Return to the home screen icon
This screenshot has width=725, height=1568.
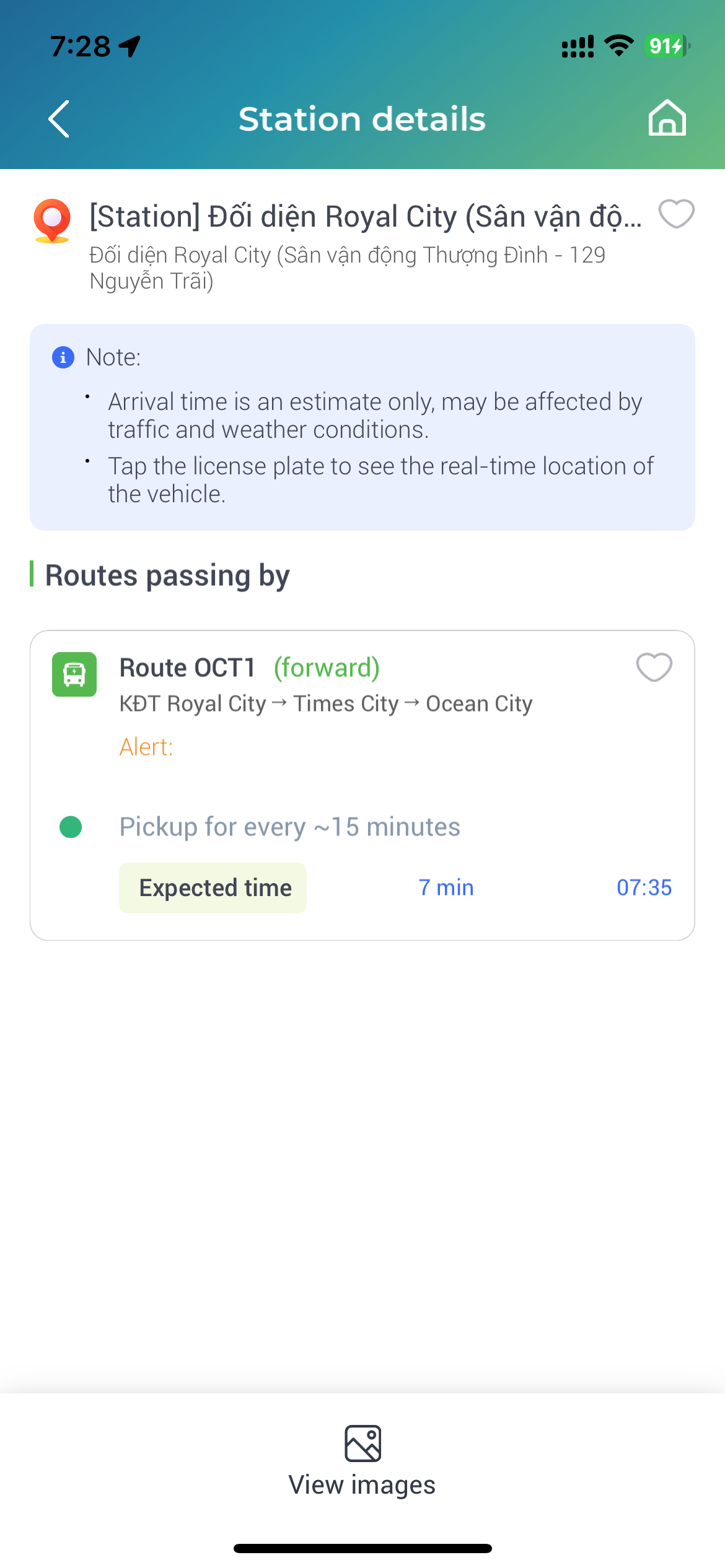pos(667,118)
